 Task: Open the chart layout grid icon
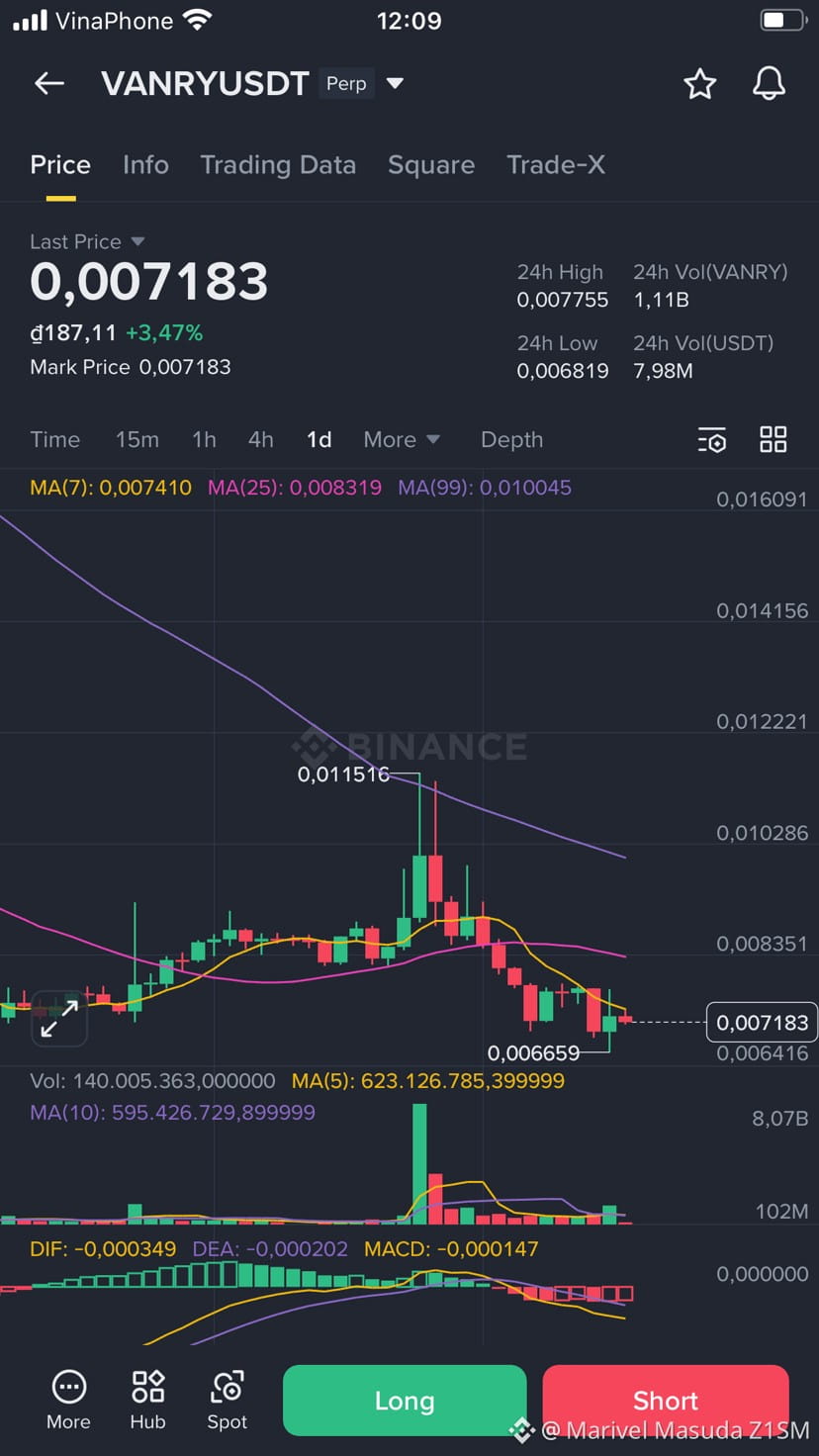click(773, 440)
